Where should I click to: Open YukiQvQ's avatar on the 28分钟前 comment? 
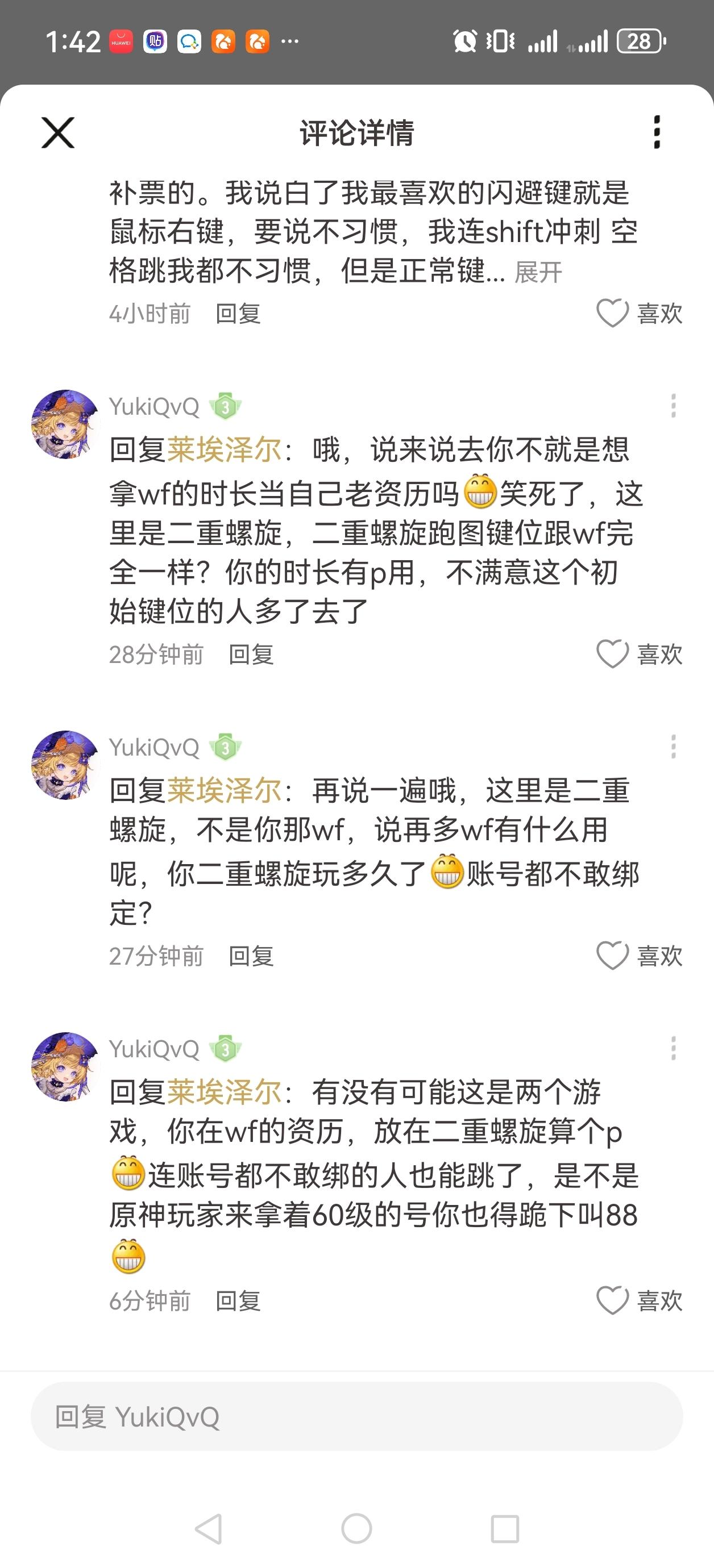(x=65, y=424)
